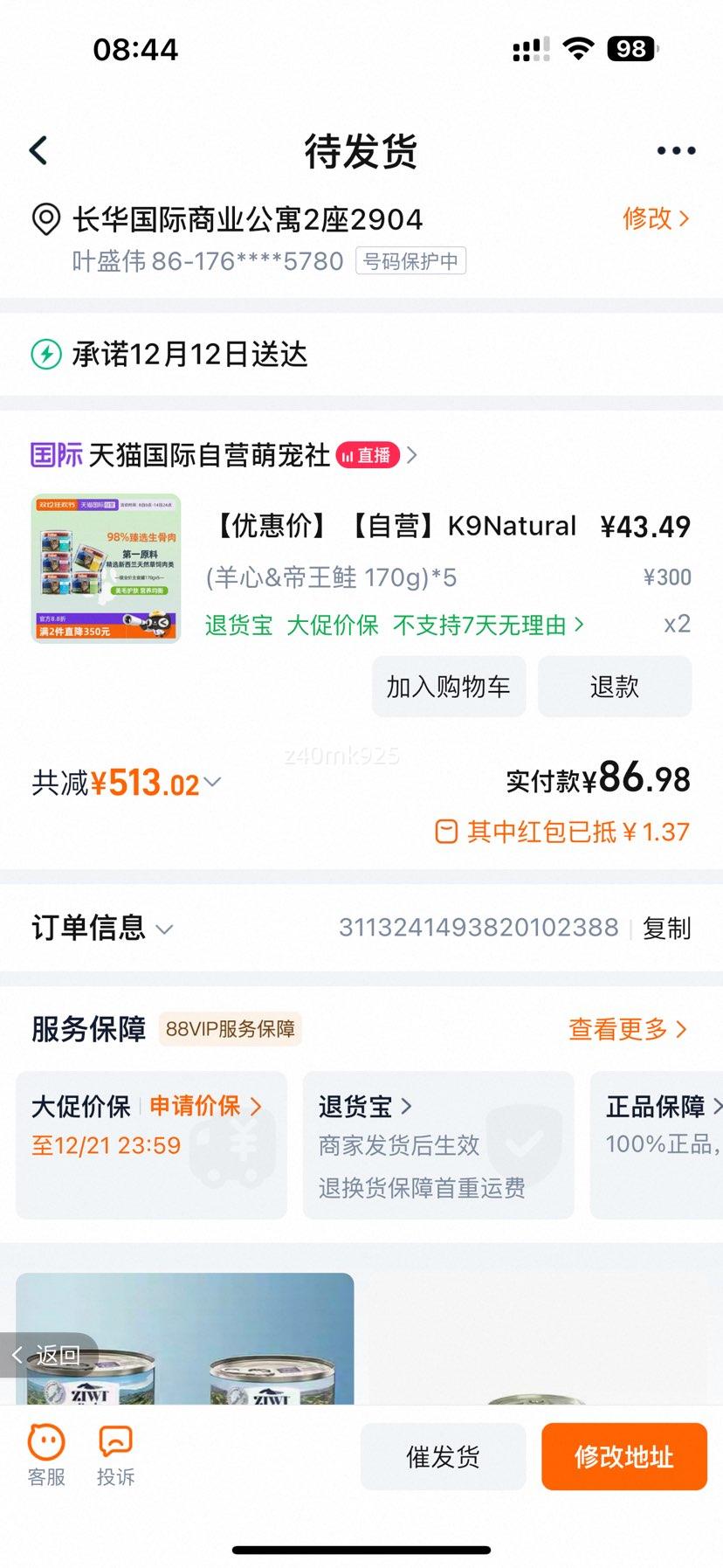The image size is (723, 1568).
Task: Open the 直播 live-stream badge
Action: pos(368,455)
